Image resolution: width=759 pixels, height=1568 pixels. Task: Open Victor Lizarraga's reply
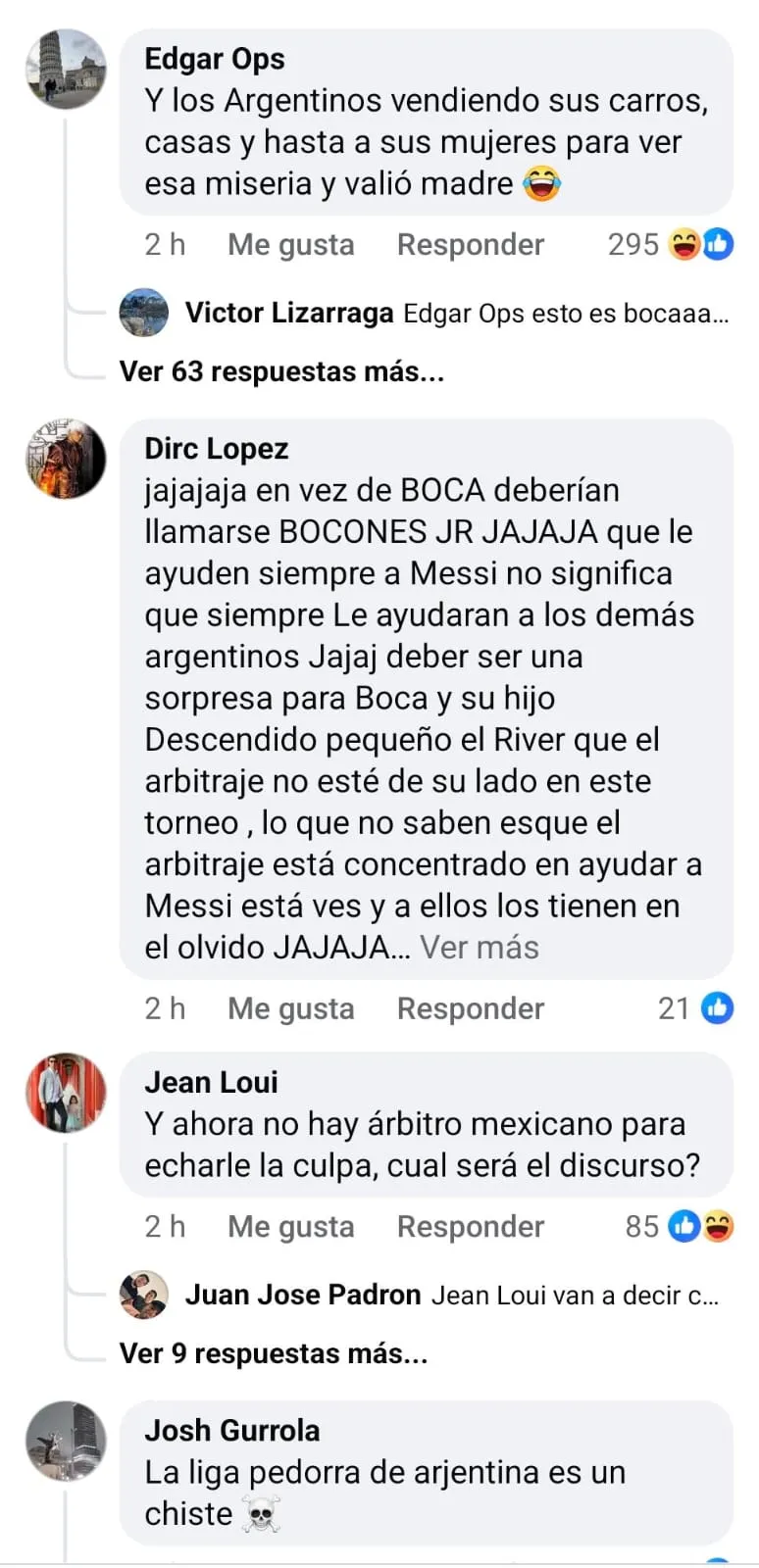click(456, 314)
